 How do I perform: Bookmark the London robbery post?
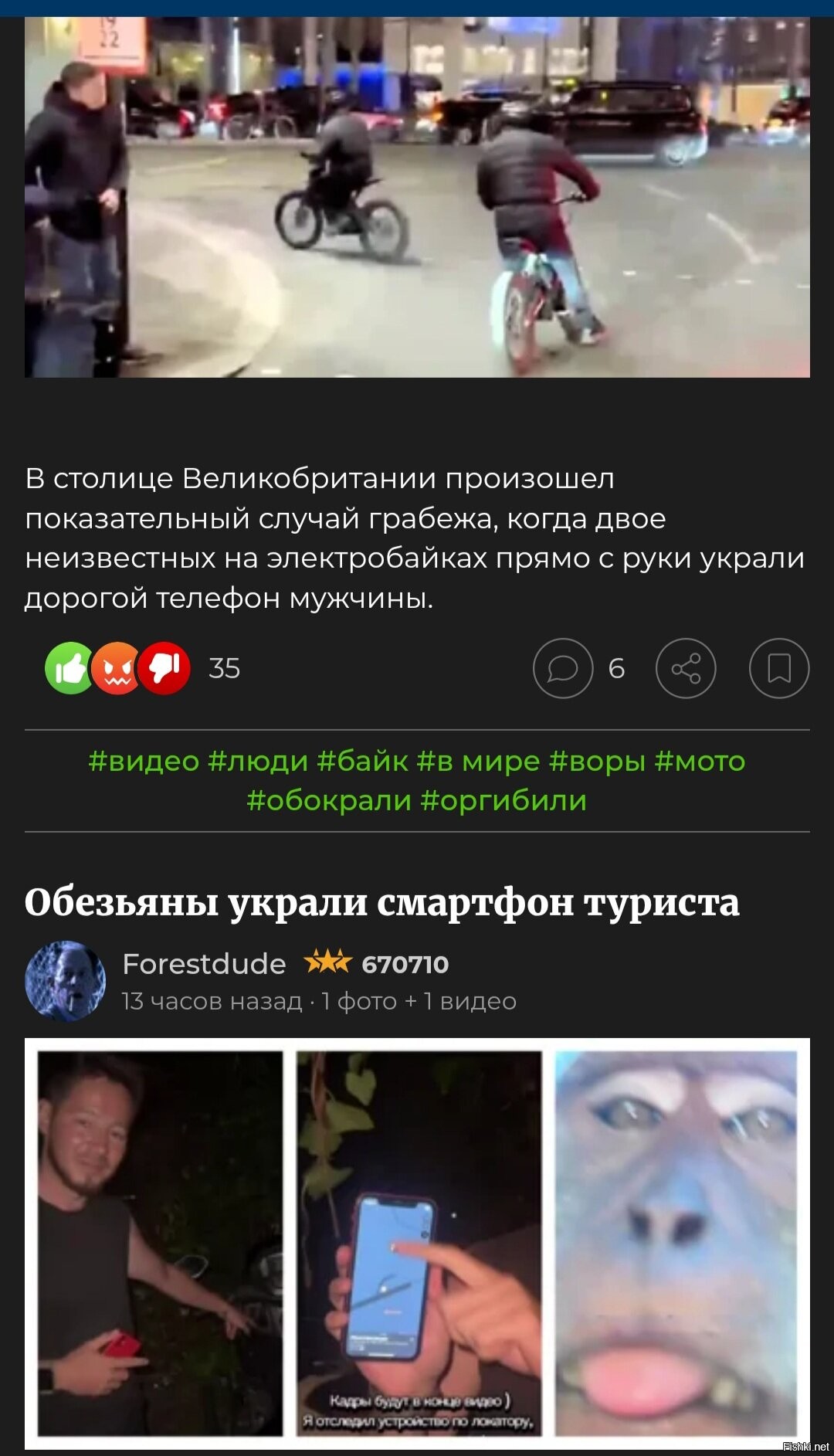[x=779, y=668]
